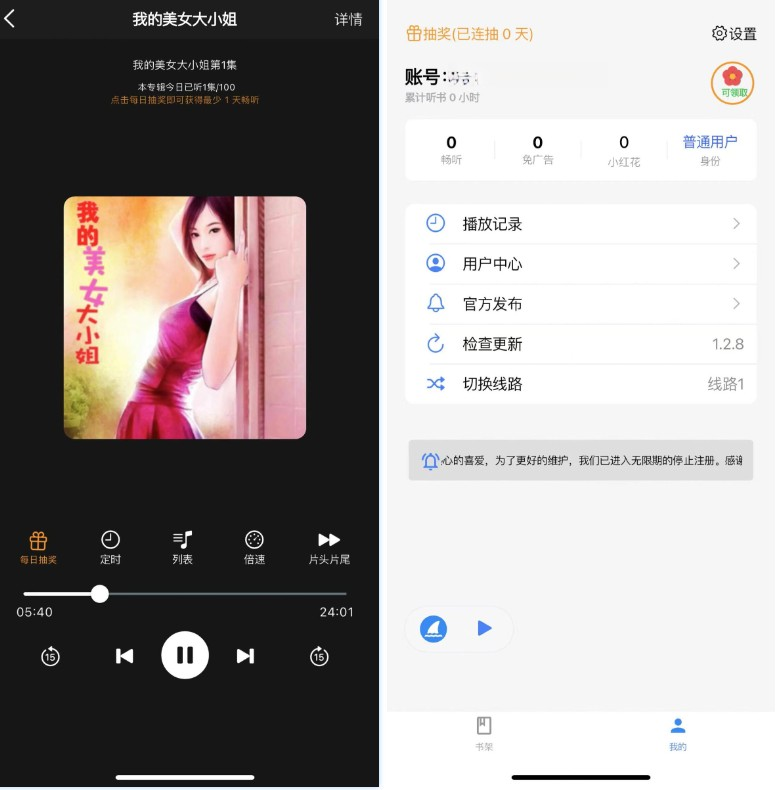Rewind playback 15 seconds
The image size is (777, 790).
pyautogui.click(x=50, y=656)
